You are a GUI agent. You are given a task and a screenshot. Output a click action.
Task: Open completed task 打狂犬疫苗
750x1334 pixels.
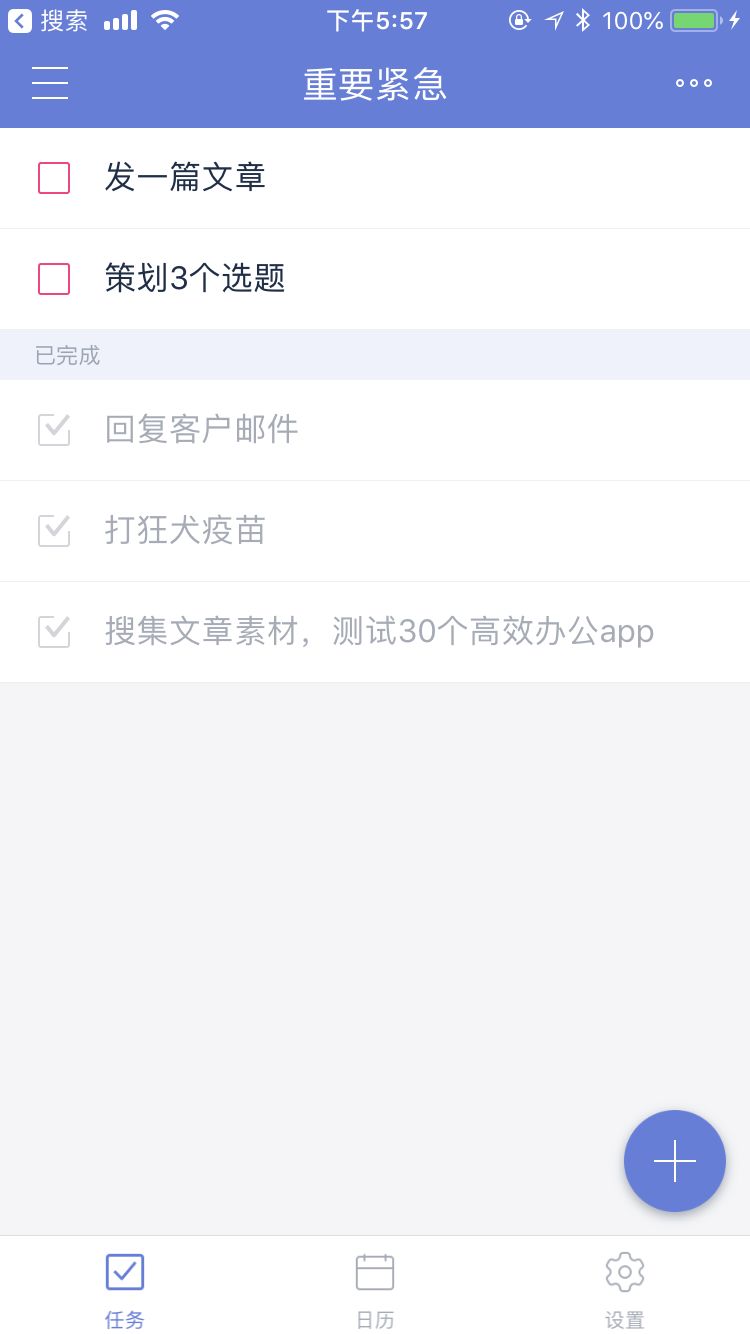click(x=185, y=531)
